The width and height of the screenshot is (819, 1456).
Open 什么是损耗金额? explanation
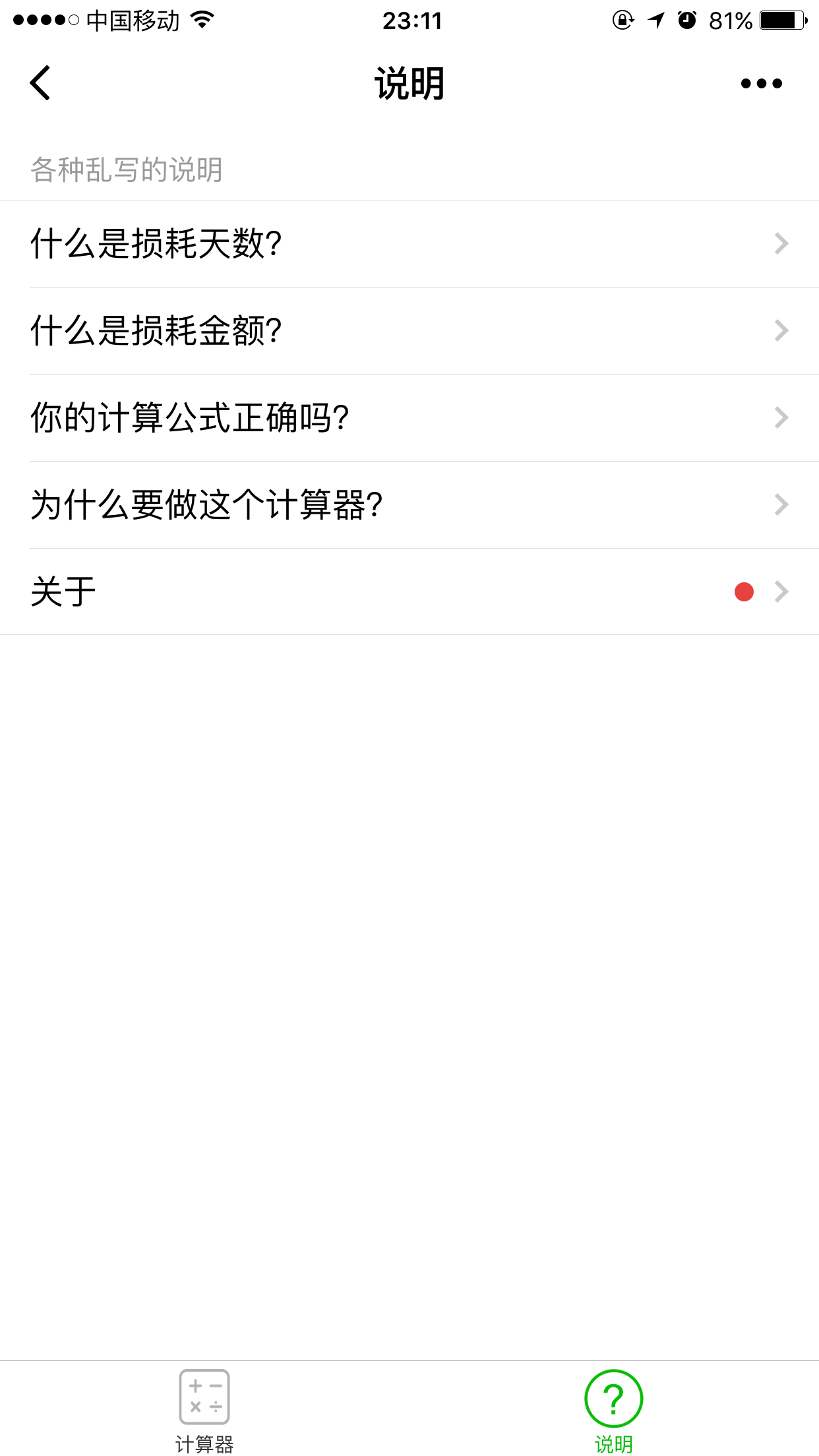pos(409,331)
